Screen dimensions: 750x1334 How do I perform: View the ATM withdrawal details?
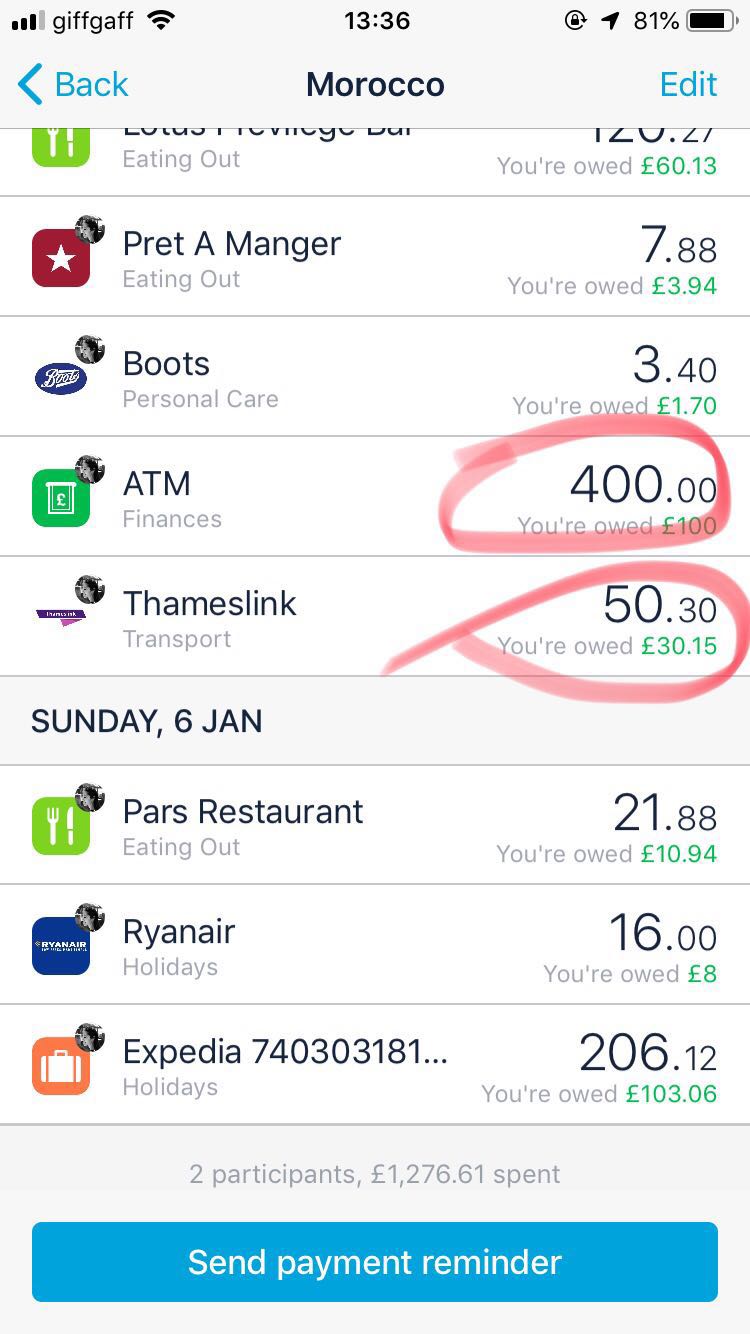tap(375, 497)
